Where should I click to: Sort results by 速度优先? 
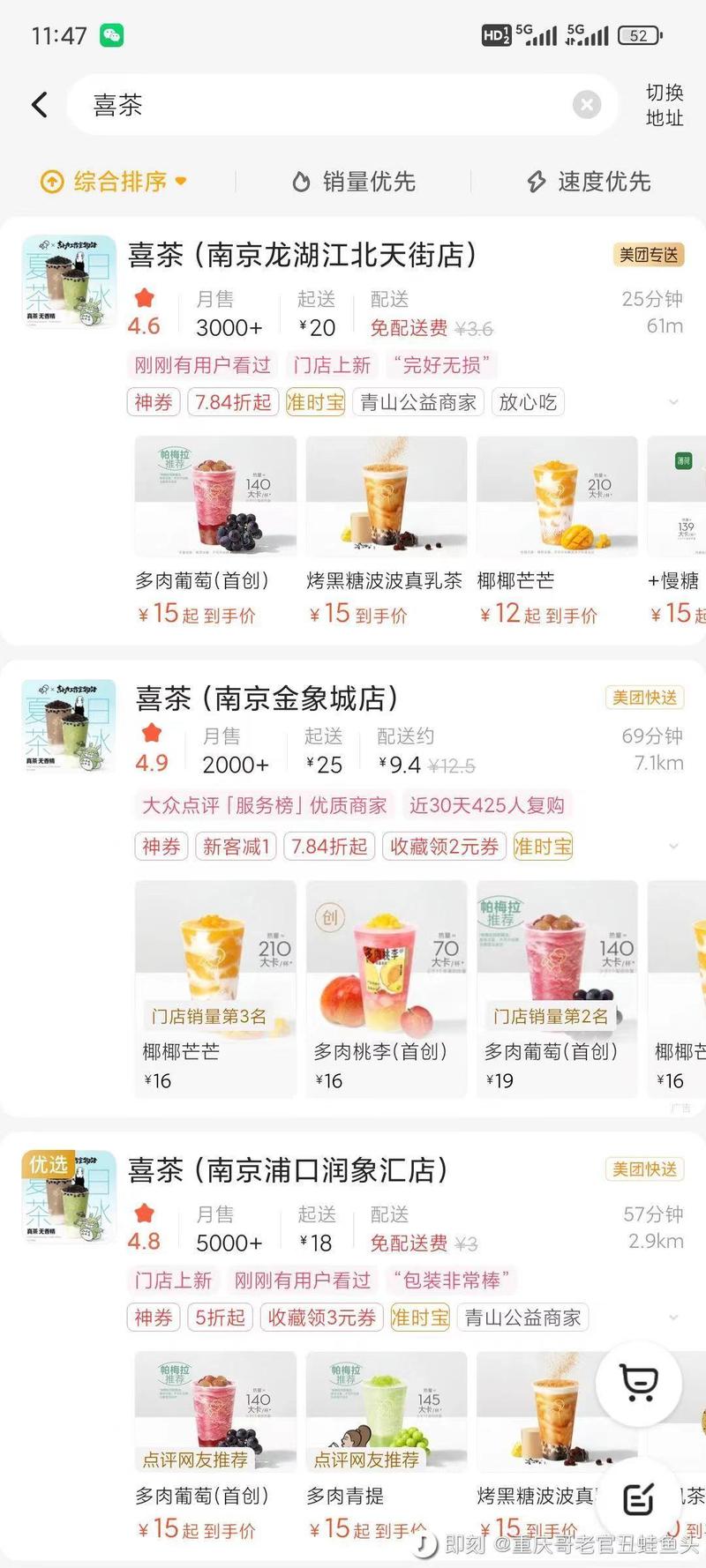(589, 182)
